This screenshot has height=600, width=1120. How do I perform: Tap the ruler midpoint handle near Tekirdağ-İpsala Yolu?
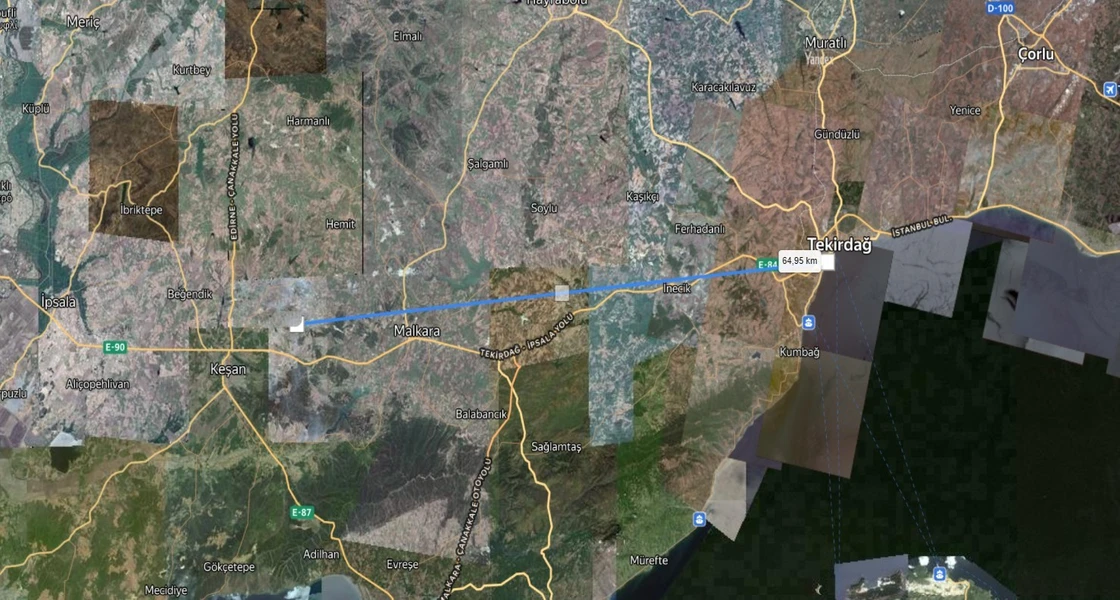coord(562,294)
